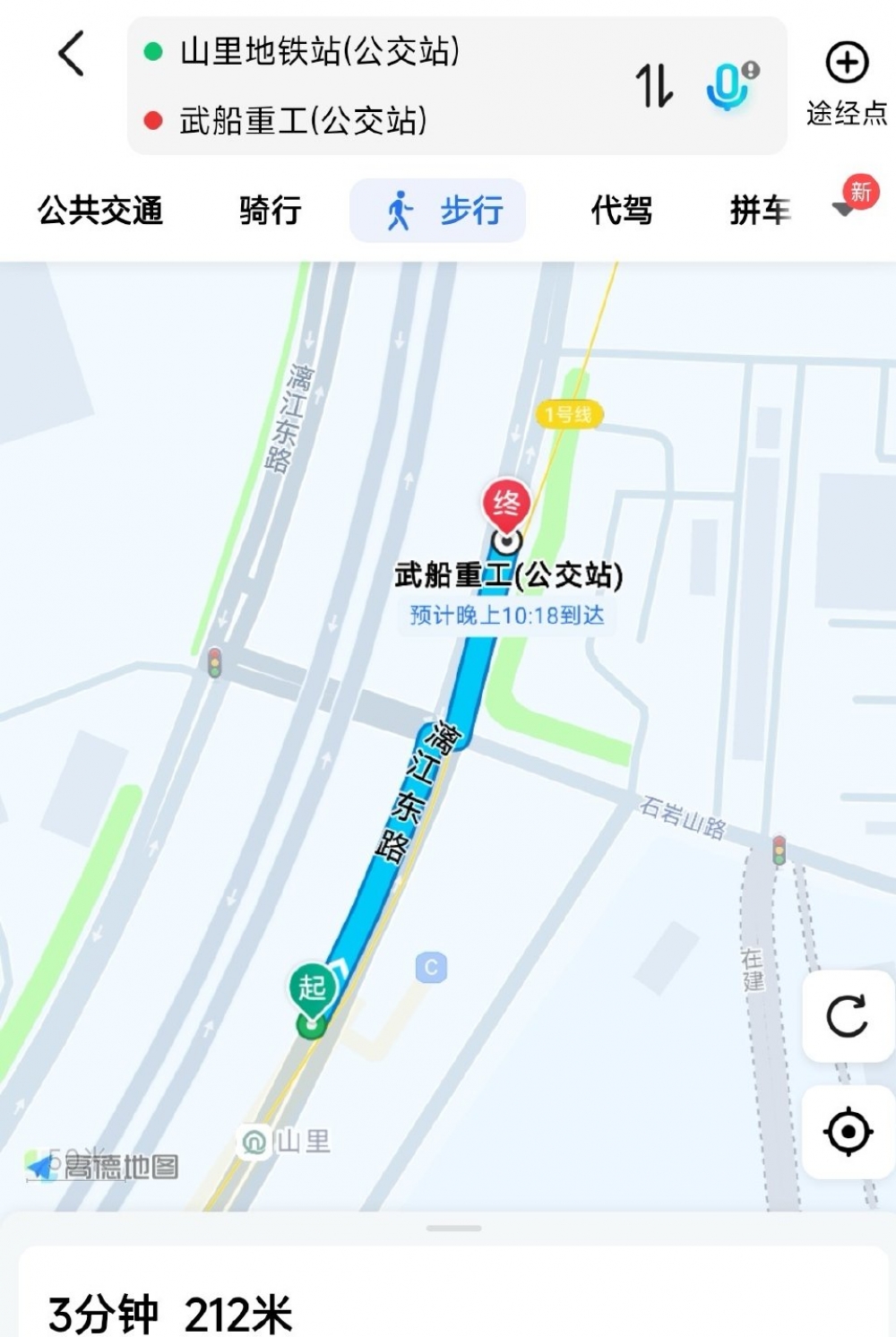Expand more travel modes dropdown arrow
This screenshot has width=896, height=1337.
click(844, 210)
